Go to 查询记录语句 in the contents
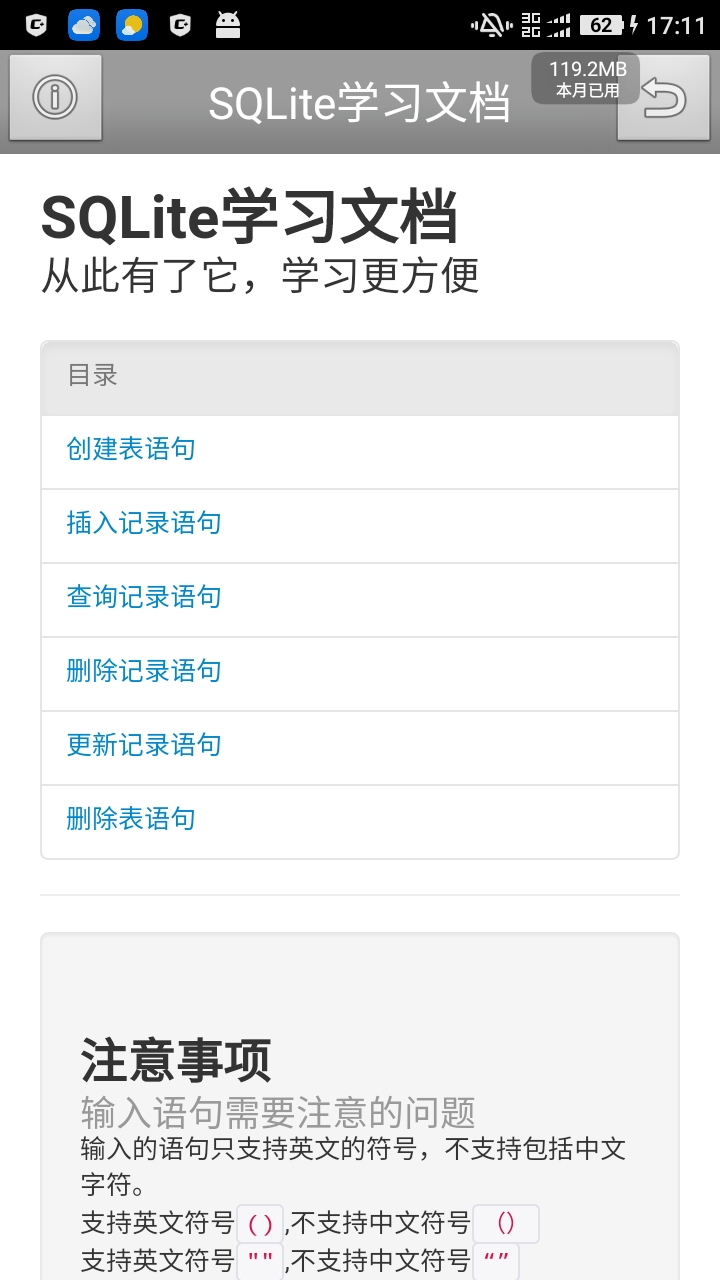The image size is (720, 1280). (x=144, y=598)
